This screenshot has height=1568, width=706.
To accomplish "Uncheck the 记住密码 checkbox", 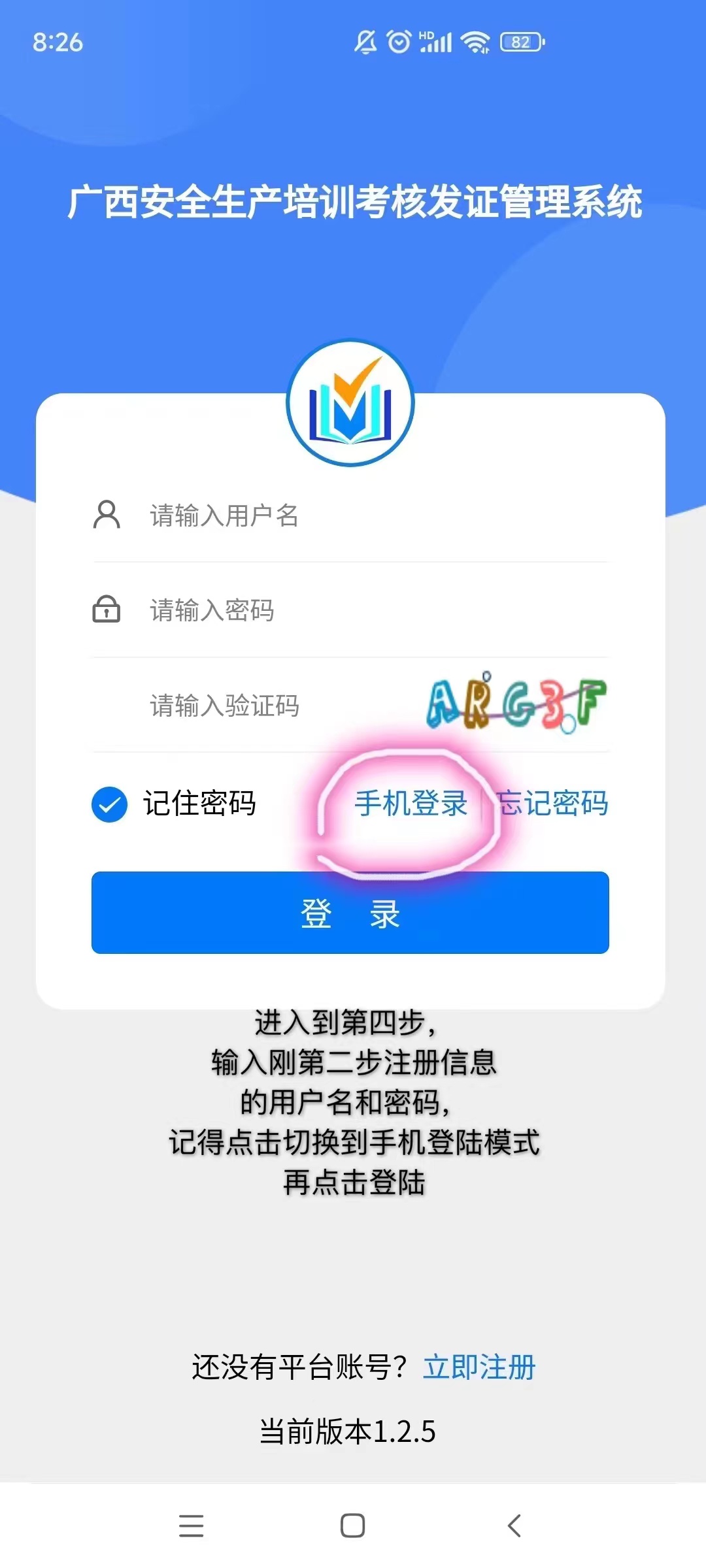I will [x=109, y=804].
